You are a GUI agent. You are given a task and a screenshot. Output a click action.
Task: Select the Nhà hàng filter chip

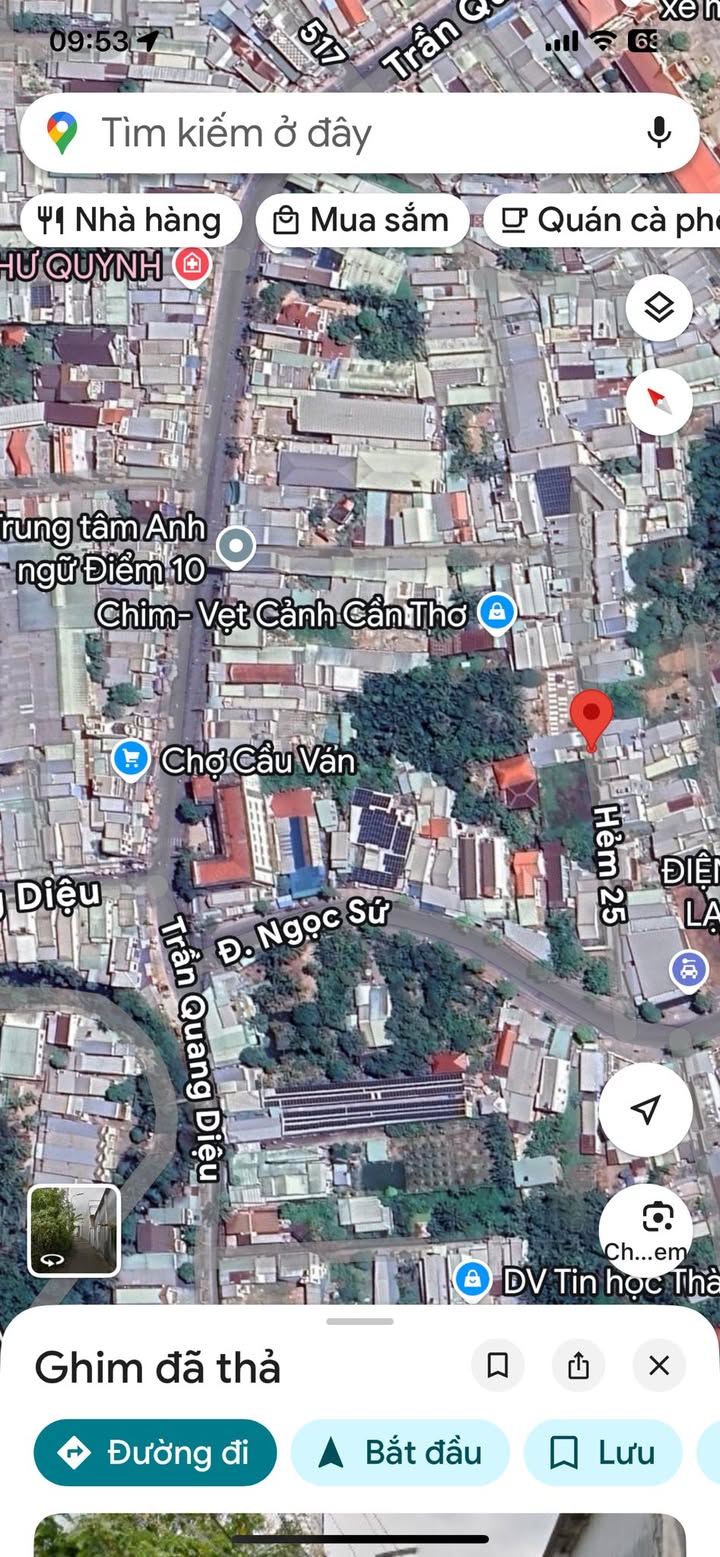click(x=131, y=220)
